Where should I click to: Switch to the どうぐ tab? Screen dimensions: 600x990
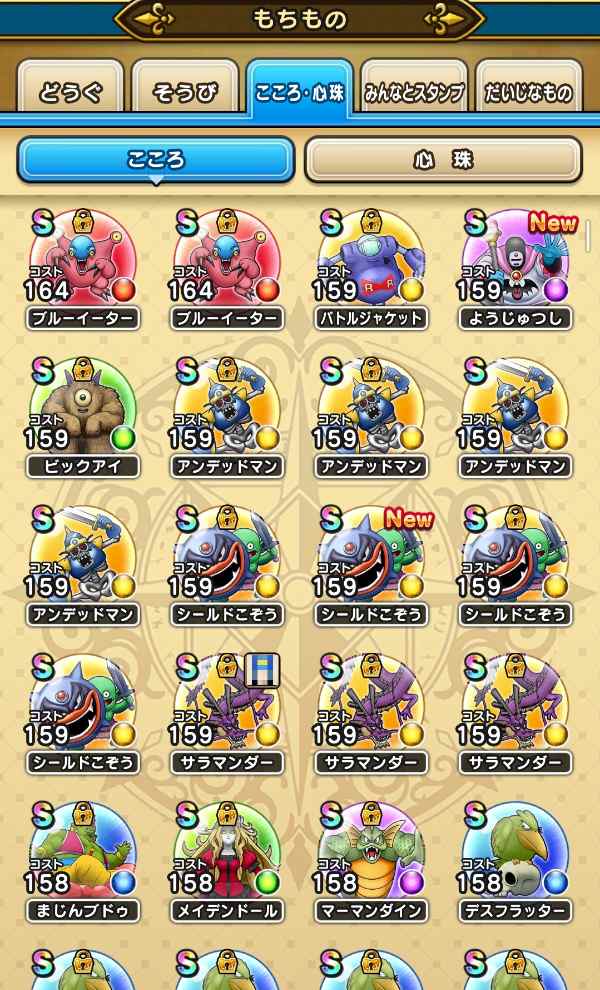(71, 91)
